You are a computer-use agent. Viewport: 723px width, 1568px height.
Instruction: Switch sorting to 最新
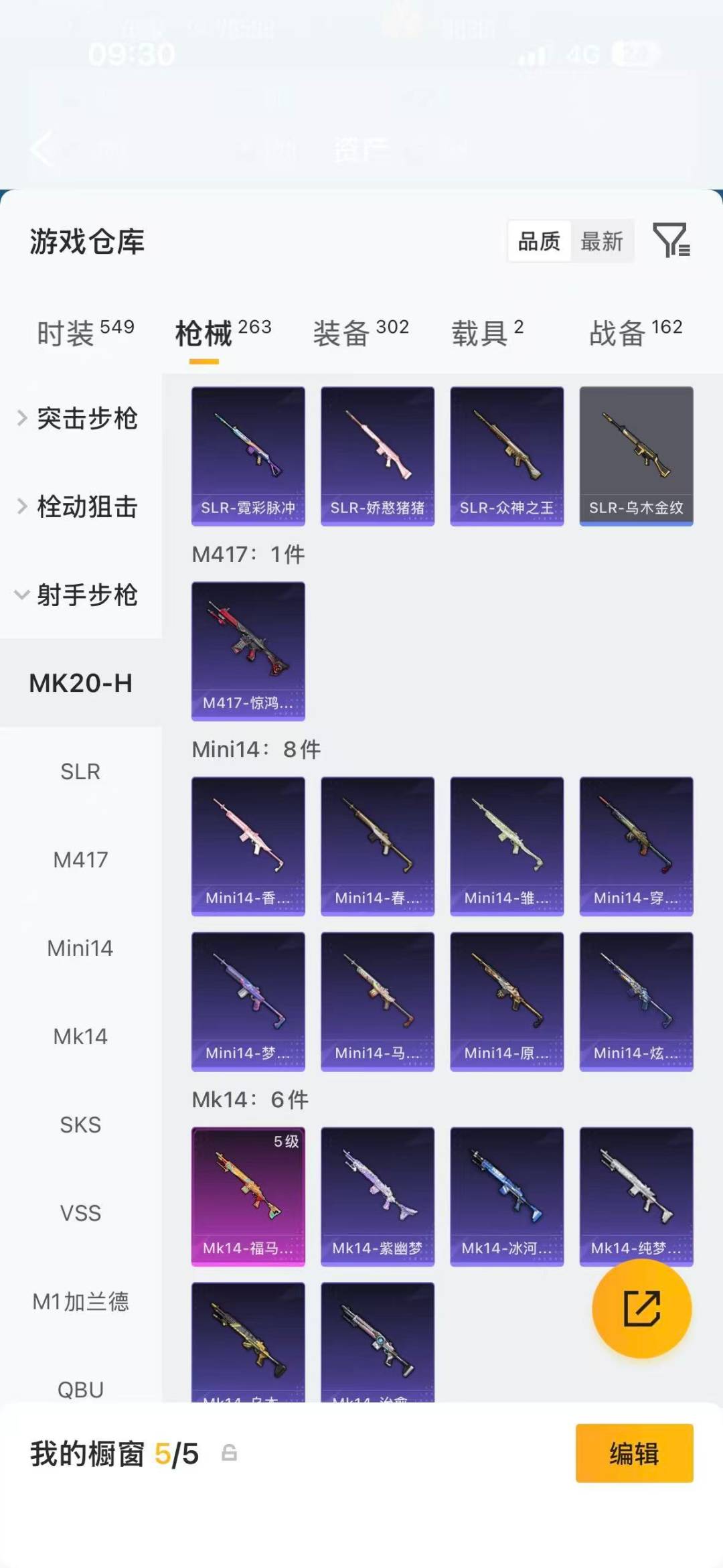[601, 241]
